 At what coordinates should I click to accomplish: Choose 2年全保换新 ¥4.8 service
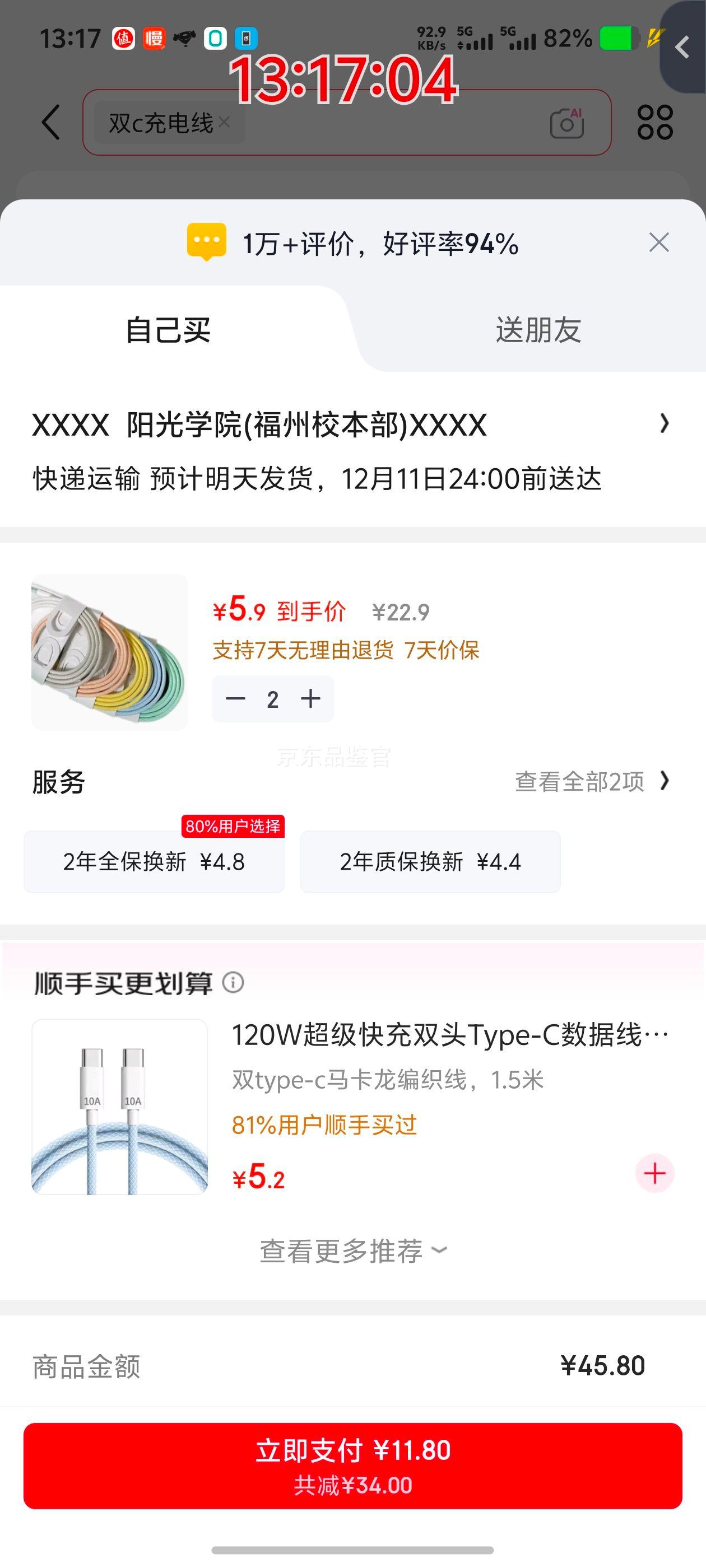click(154, 861)
